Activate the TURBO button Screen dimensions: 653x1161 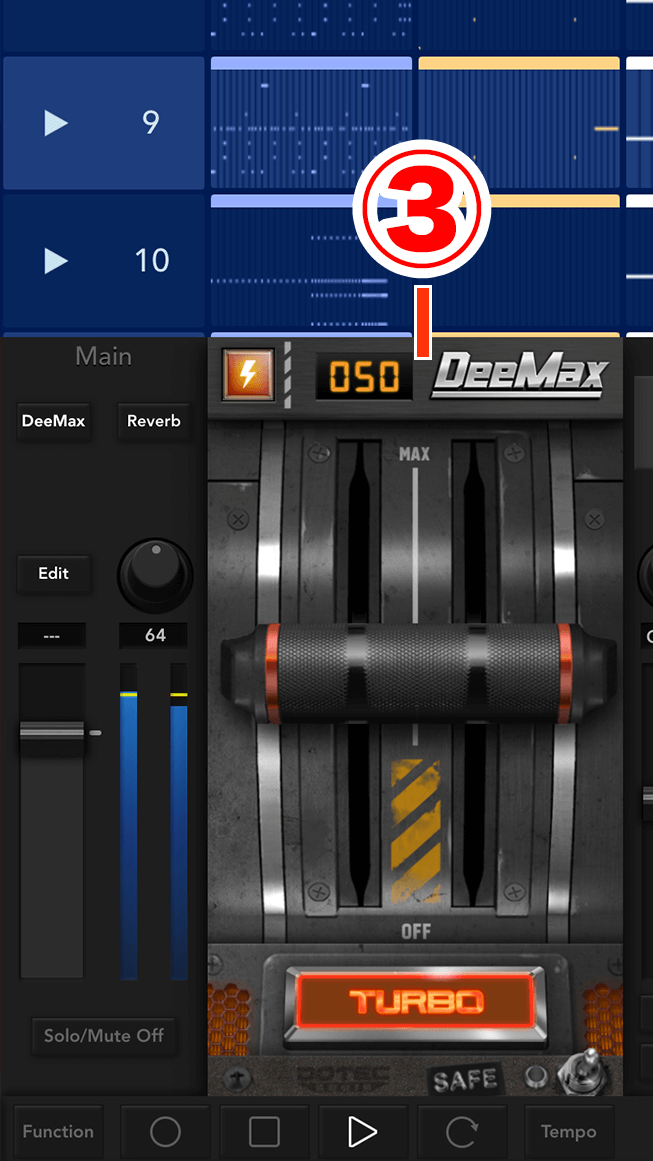(415, 1001)
